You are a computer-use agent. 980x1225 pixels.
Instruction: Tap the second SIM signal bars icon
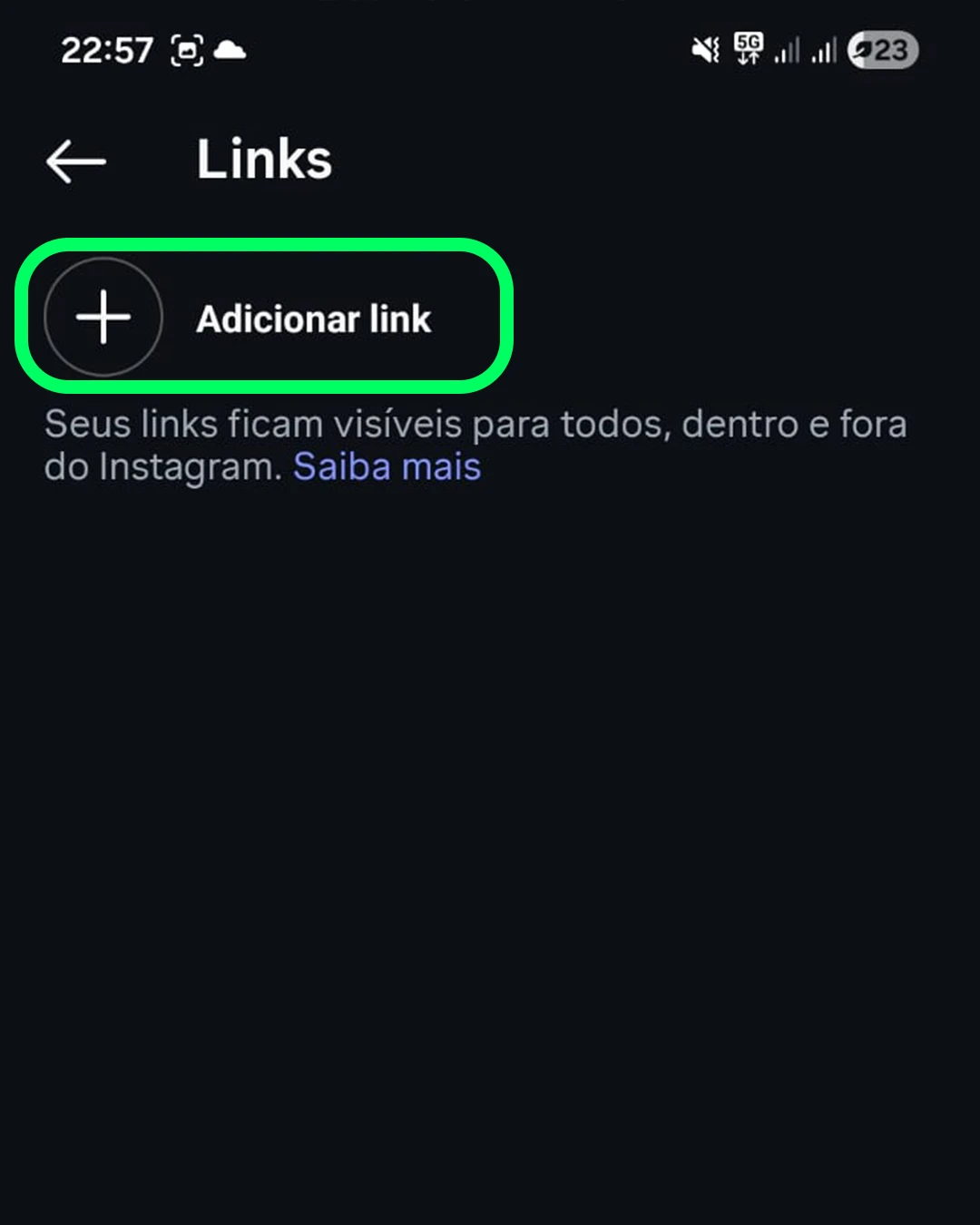click(x=822, y=50)
